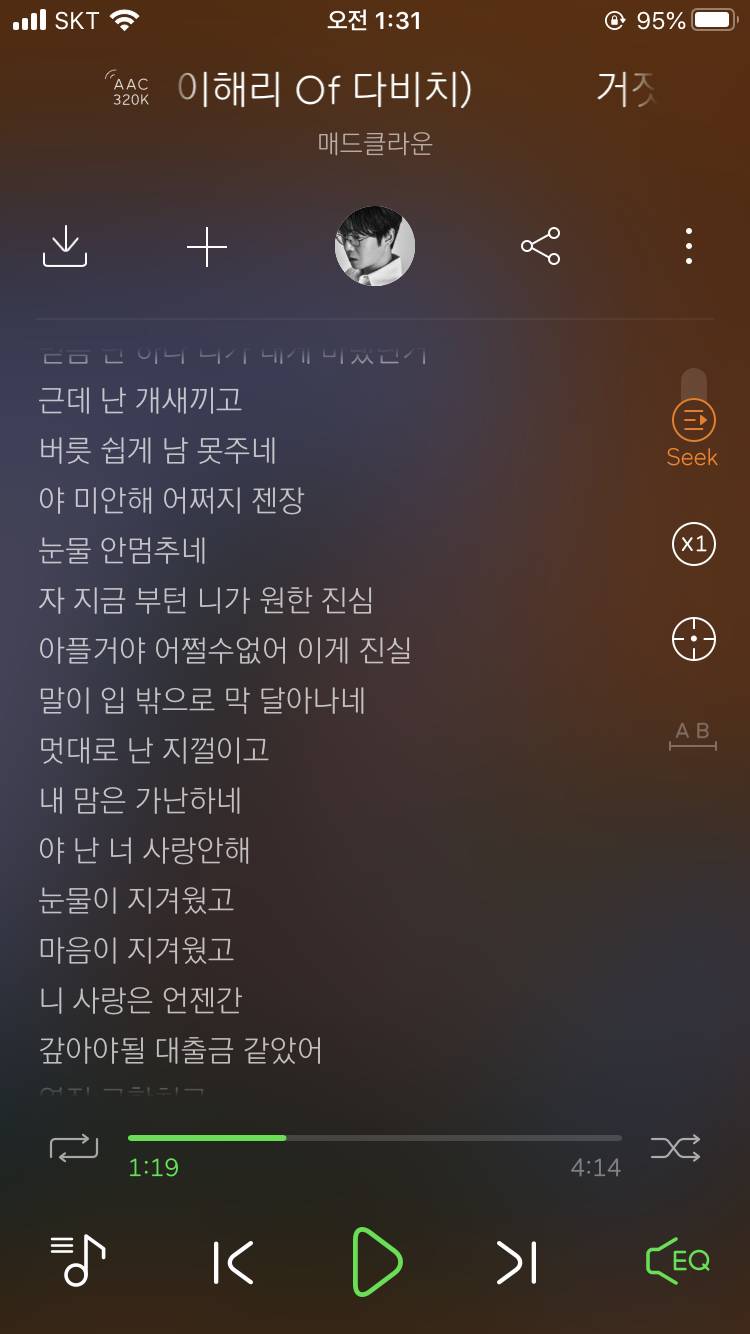Tap the download icon to save the song
Image resolution: width=750 pixels, height=1334 pixels.
click(65, 246)
